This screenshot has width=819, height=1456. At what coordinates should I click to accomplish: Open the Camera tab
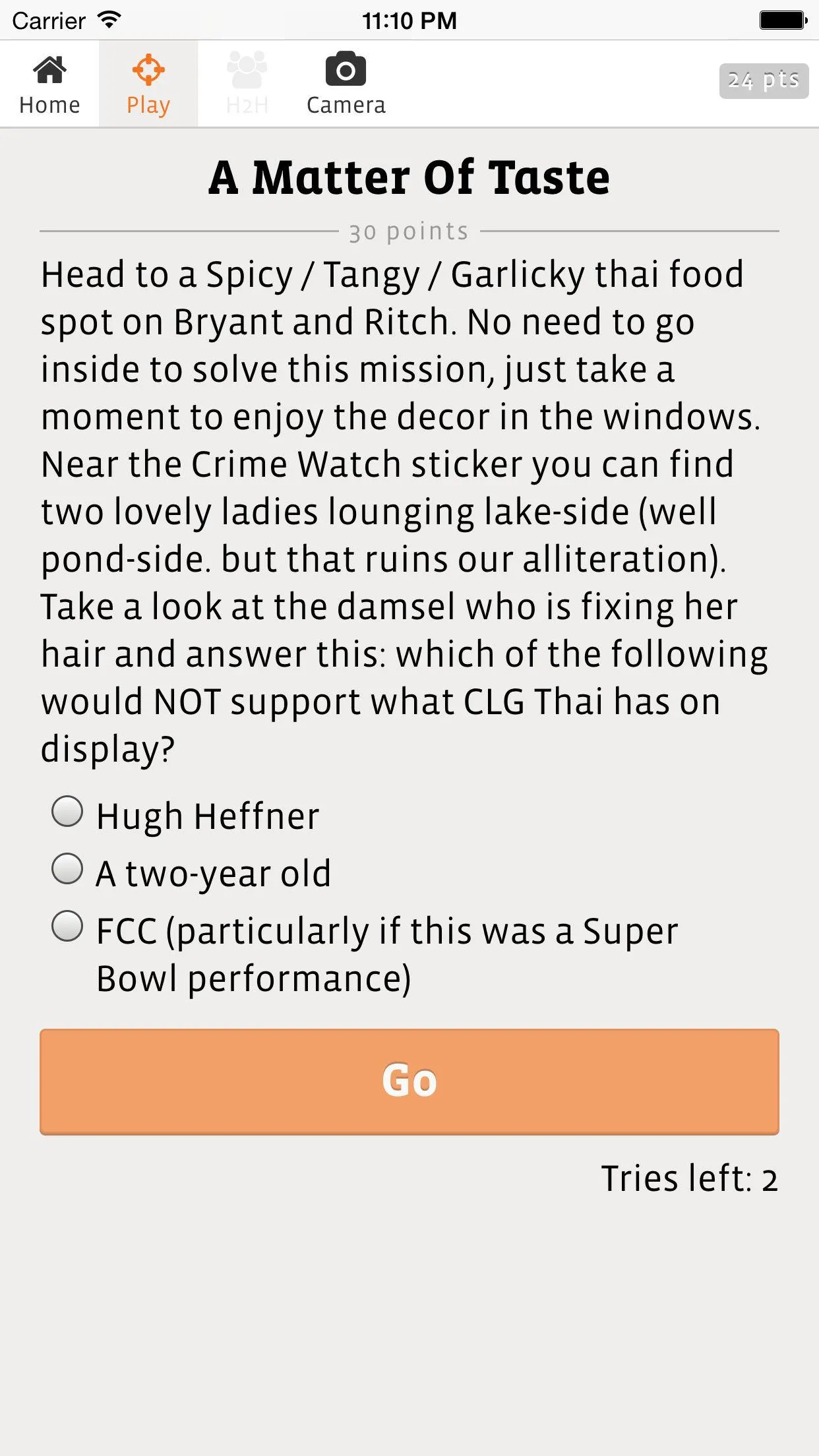pyautogui.click(x=346, y=84)
